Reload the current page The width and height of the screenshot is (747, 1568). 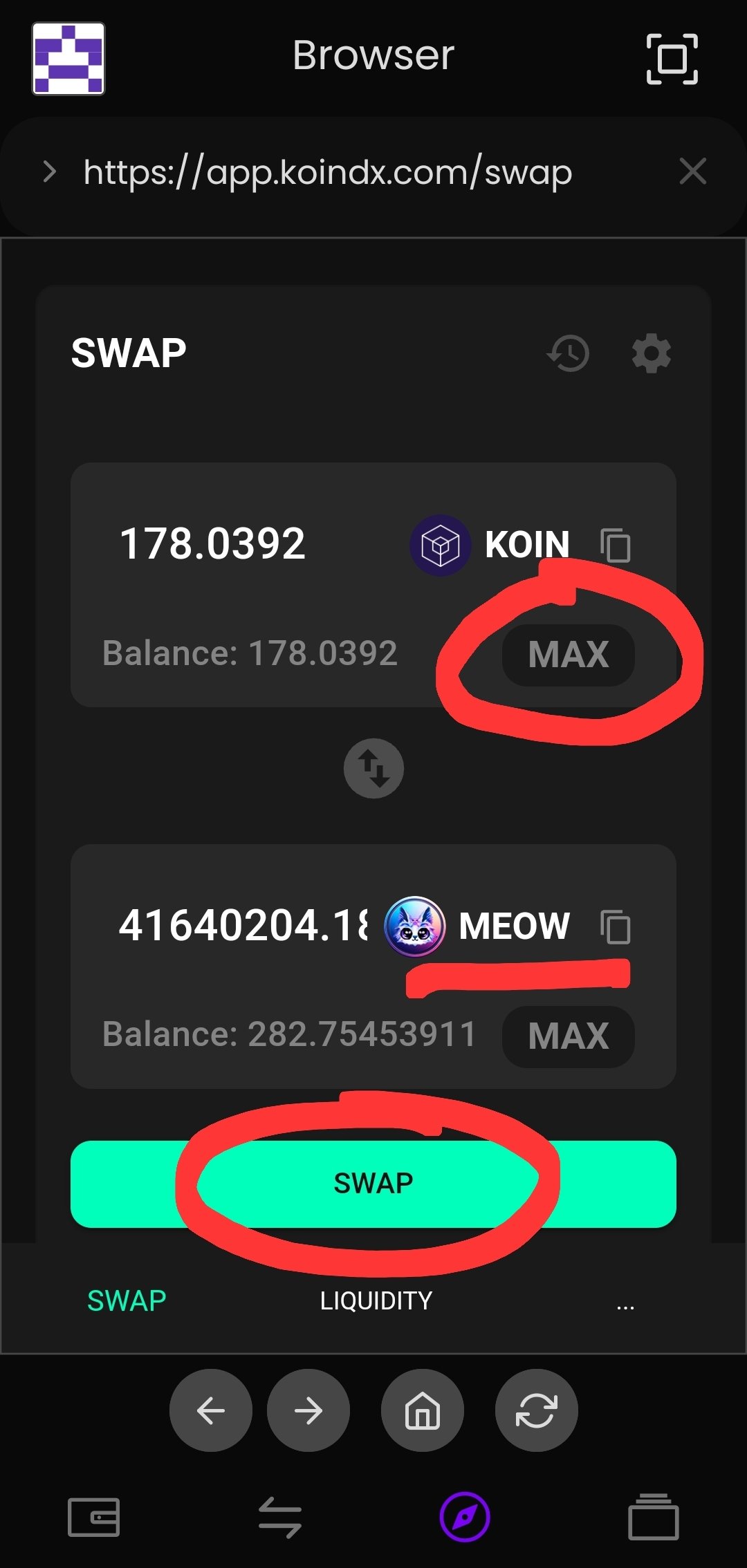point(537,1410)
